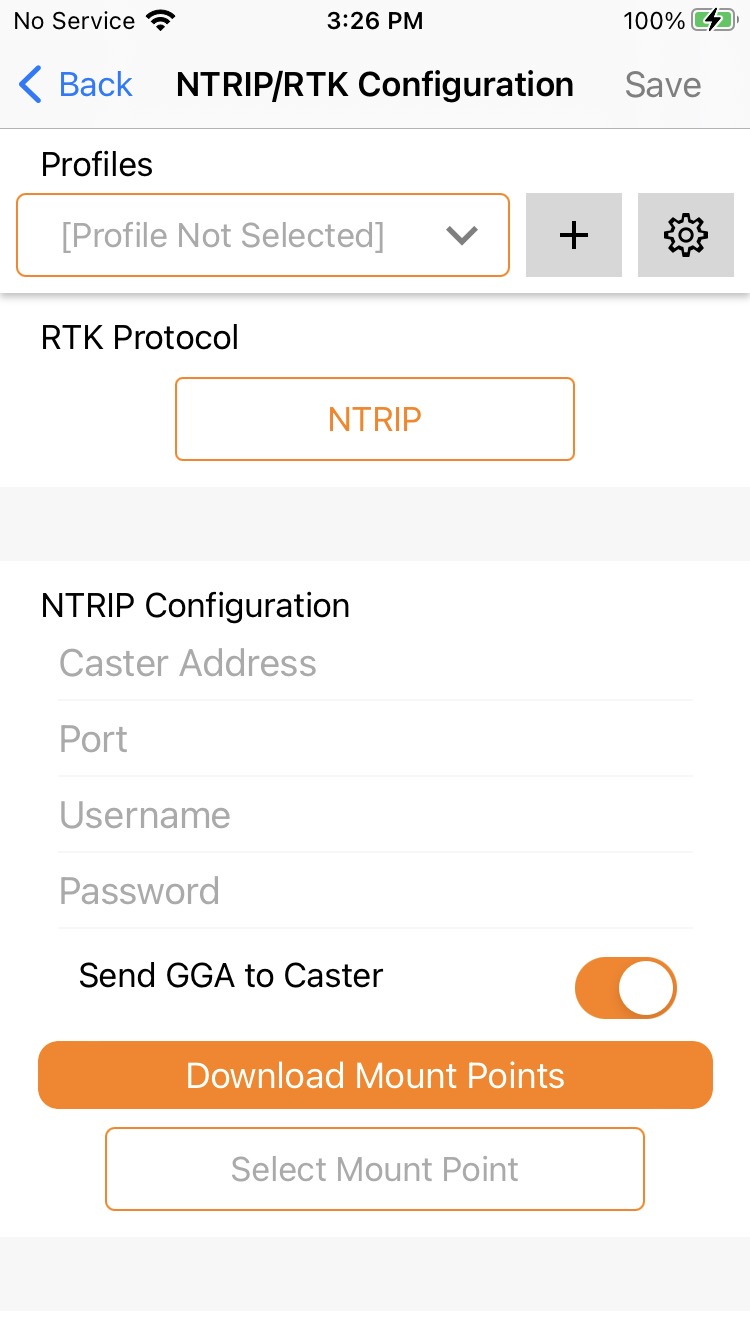Screen dimensions: 750x1334
Task: Focus the Caster Address field
Action: [375, 663]
